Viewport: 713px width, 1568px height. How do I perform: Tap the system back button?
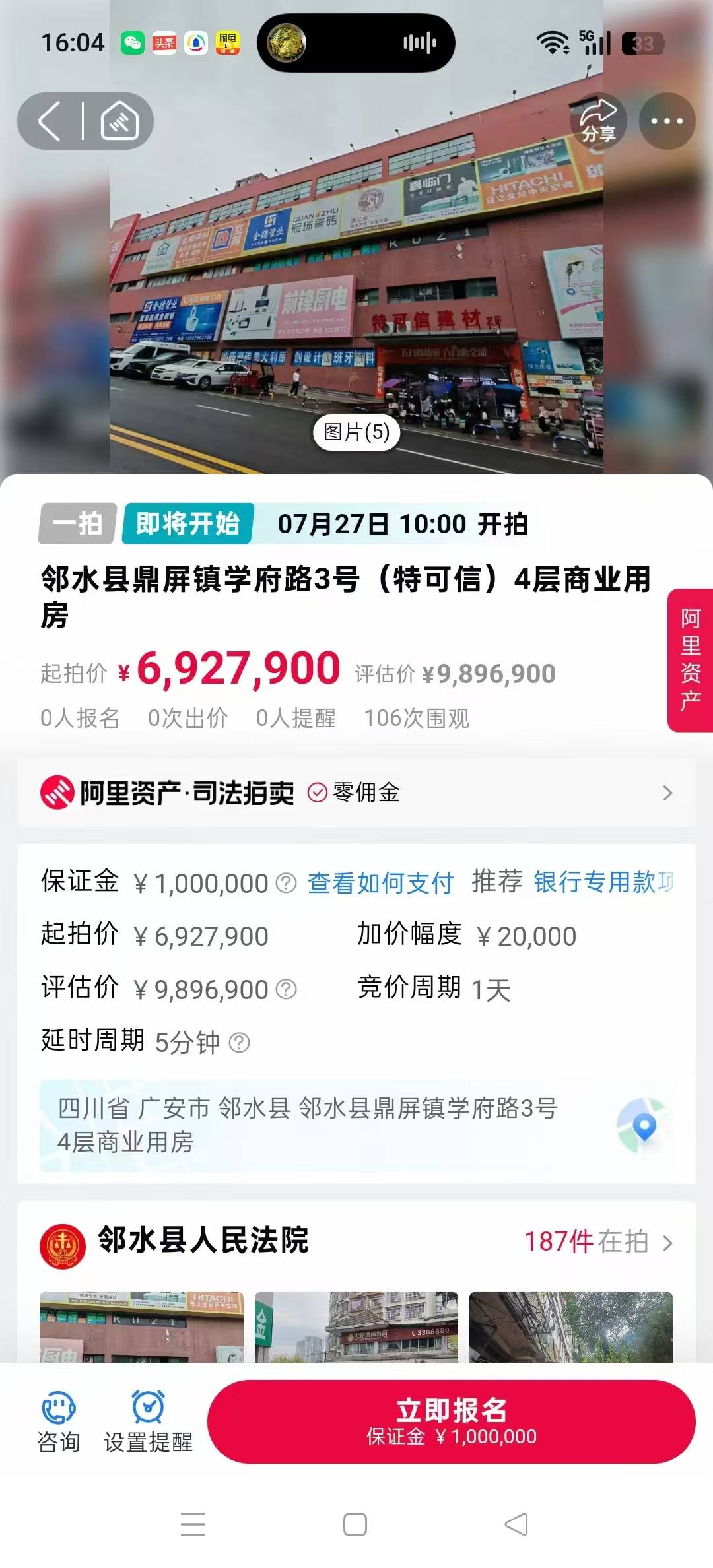pyautogui.click(x=516, y=1524)
